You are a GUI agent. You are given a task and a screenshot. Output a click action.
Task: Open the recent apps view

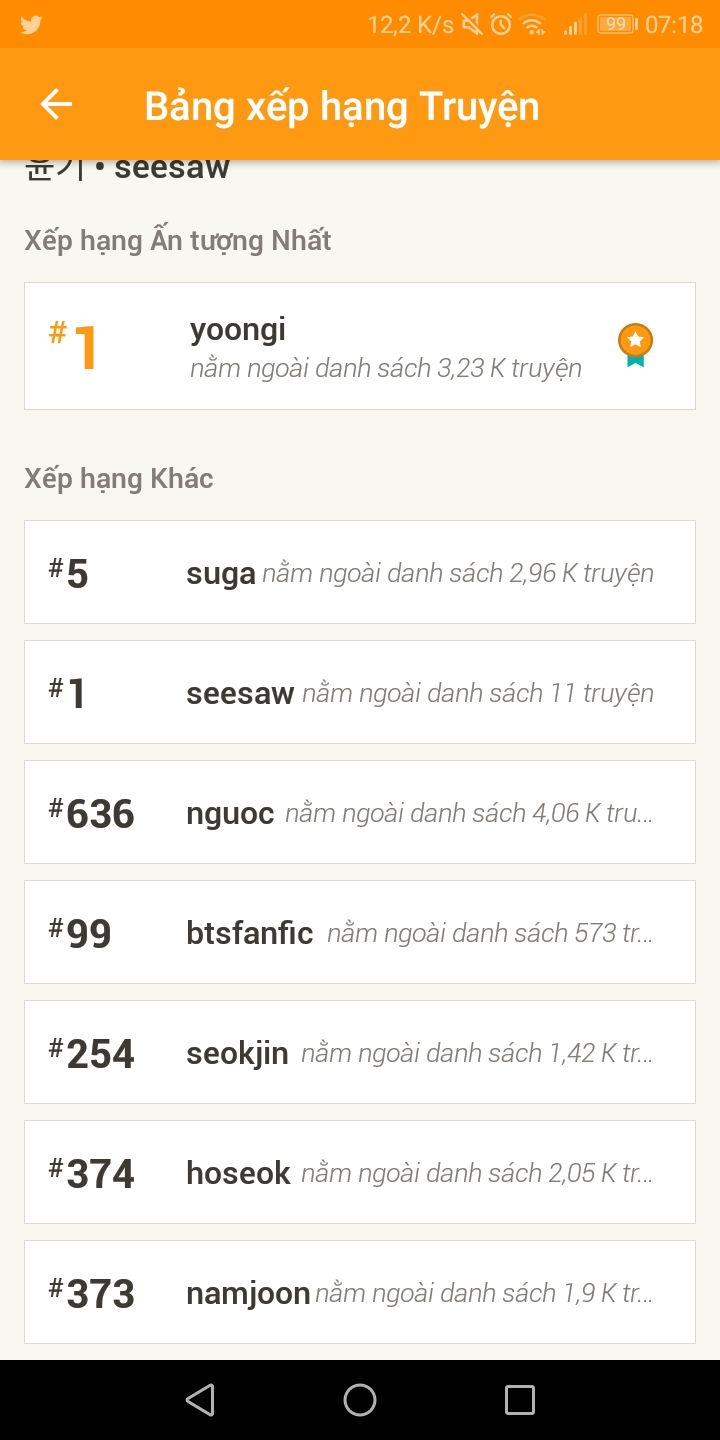point(520,1400)
